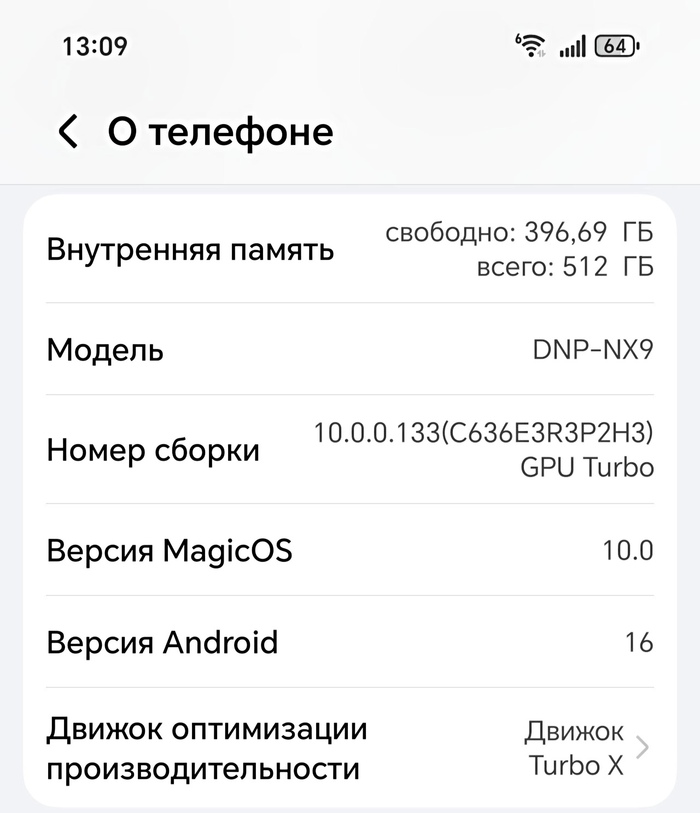Go back from the О телефоне screen

(68, 132)
